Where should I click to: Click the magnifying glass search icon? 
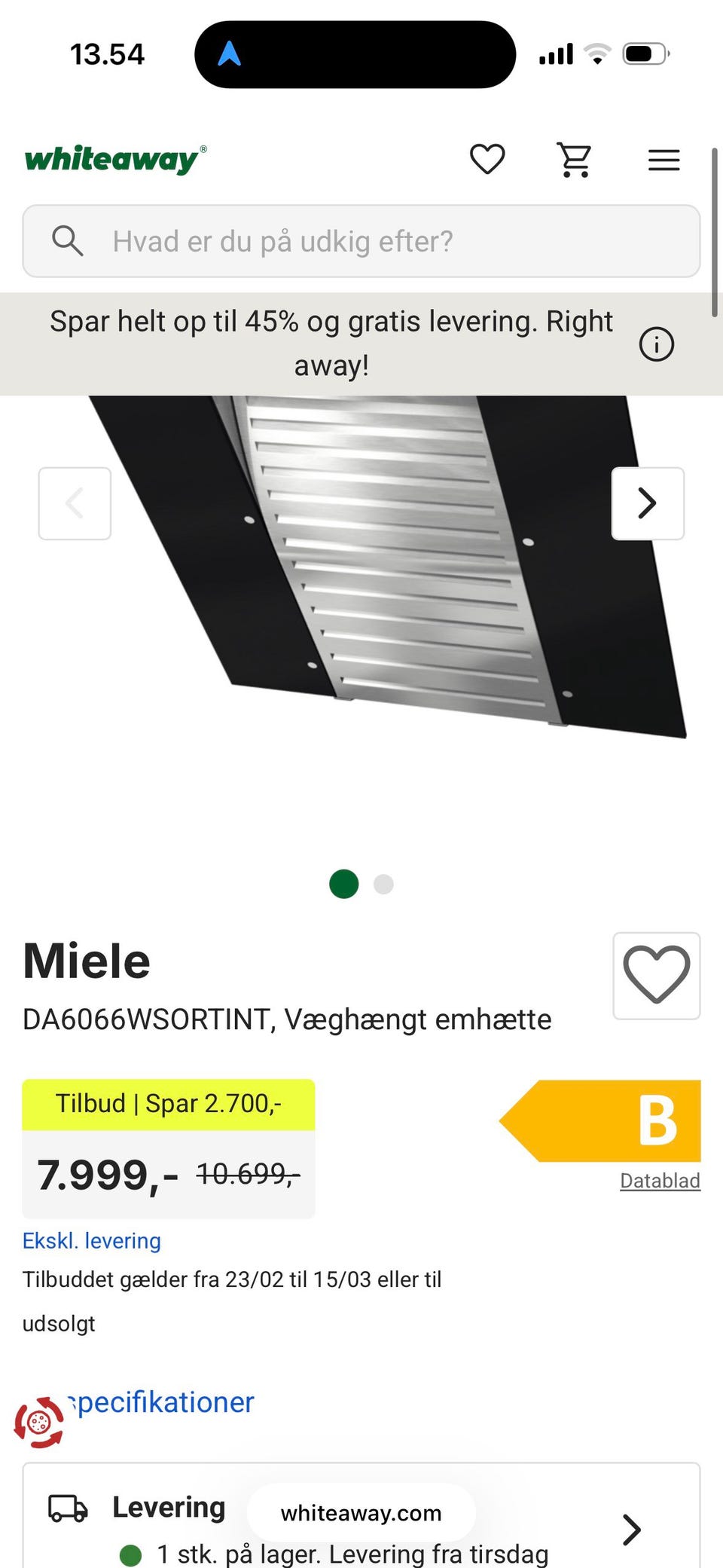pyautogui.click(x=68, y=241)
